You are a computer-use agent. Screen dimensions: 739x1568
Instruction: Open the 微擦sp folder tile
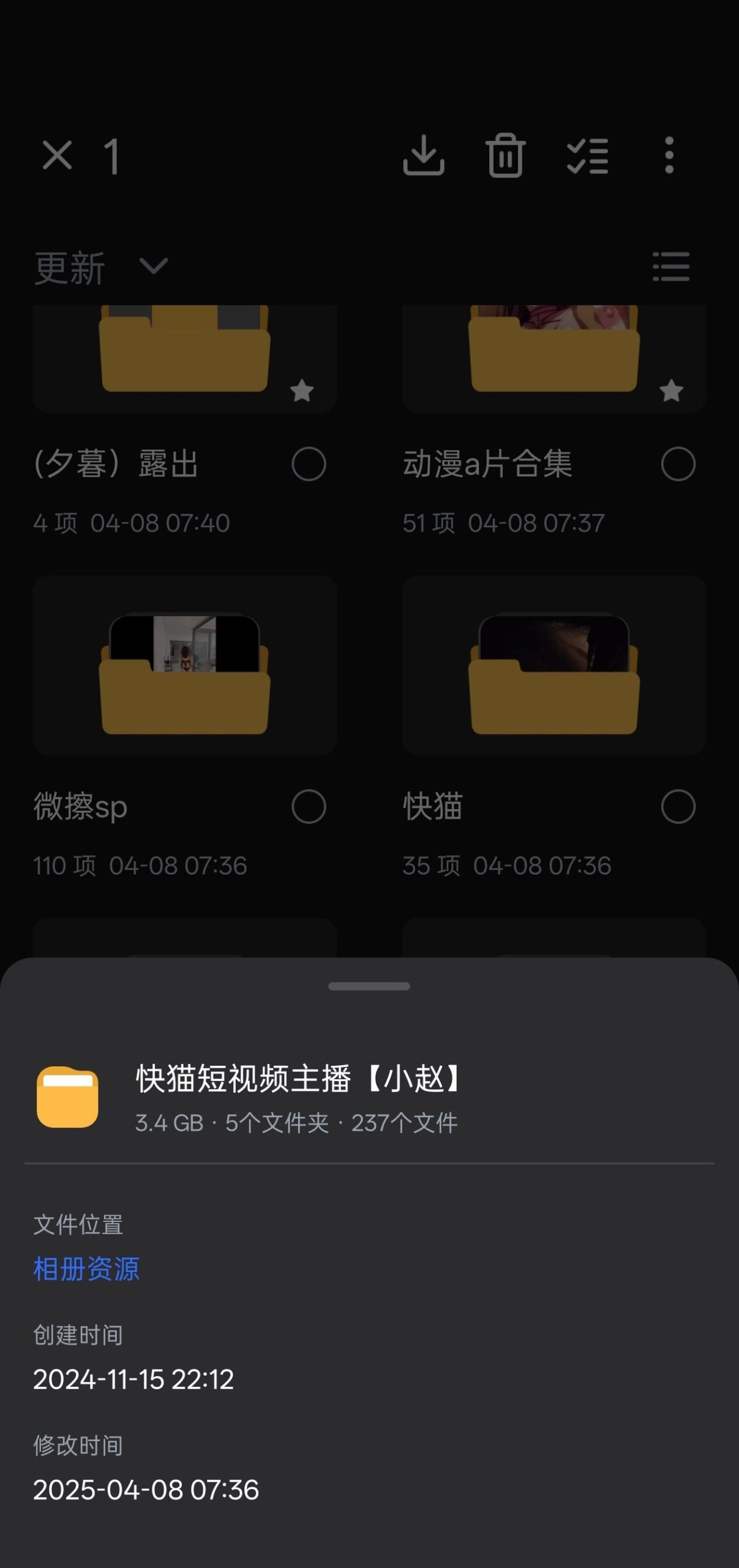pos(184,665)
